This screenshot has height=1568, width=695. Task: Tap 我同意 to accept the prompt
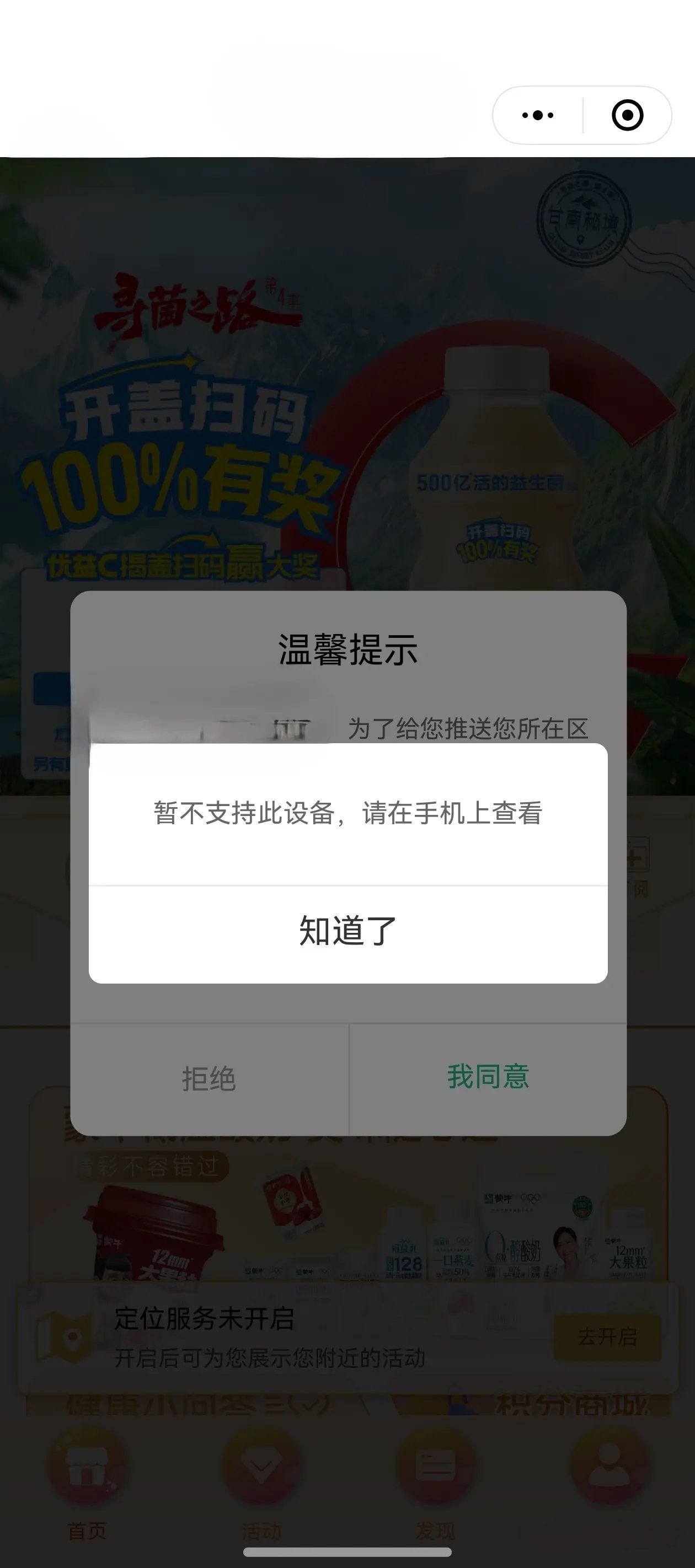pyautogui.click(x=488, y=1077)
